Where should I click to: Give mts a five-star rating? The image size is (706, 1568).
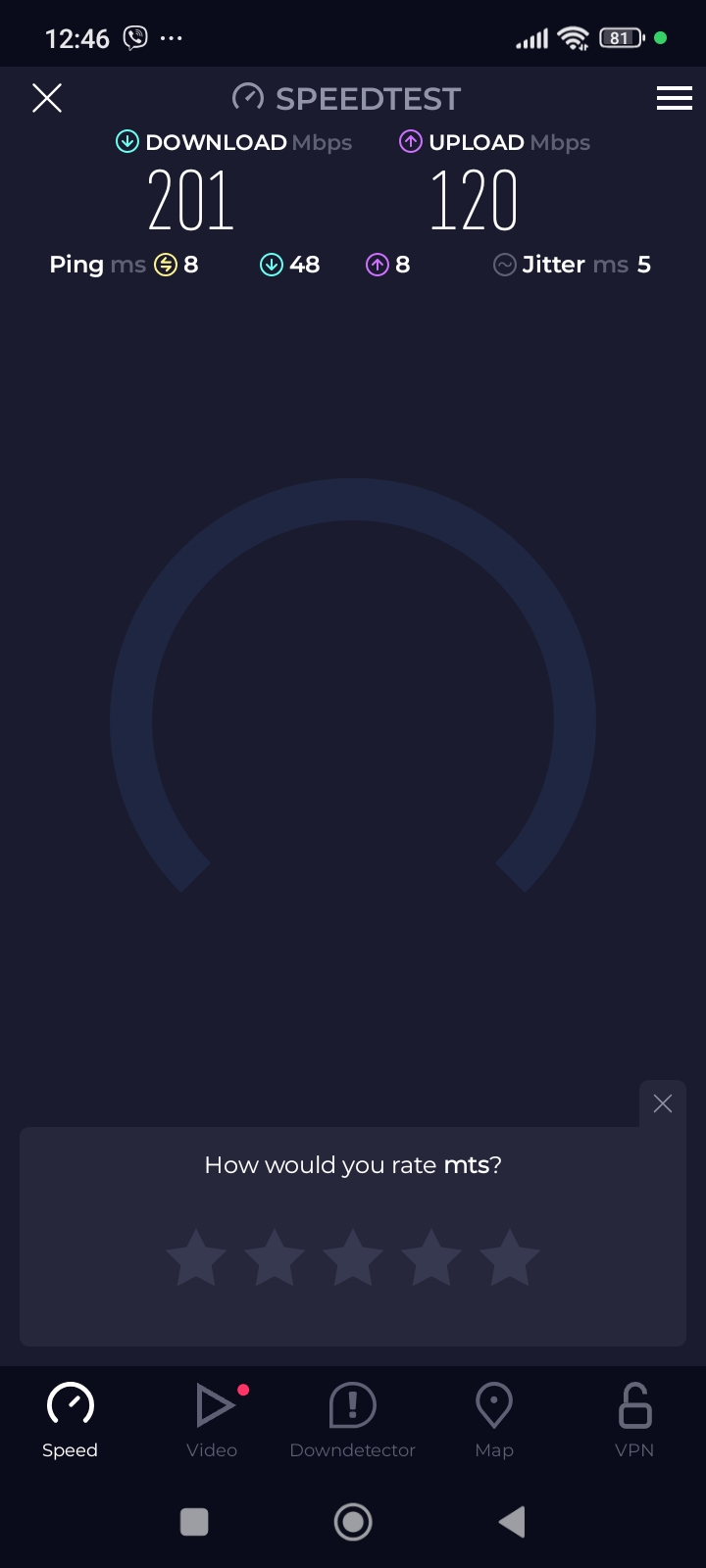(510, 1257)
